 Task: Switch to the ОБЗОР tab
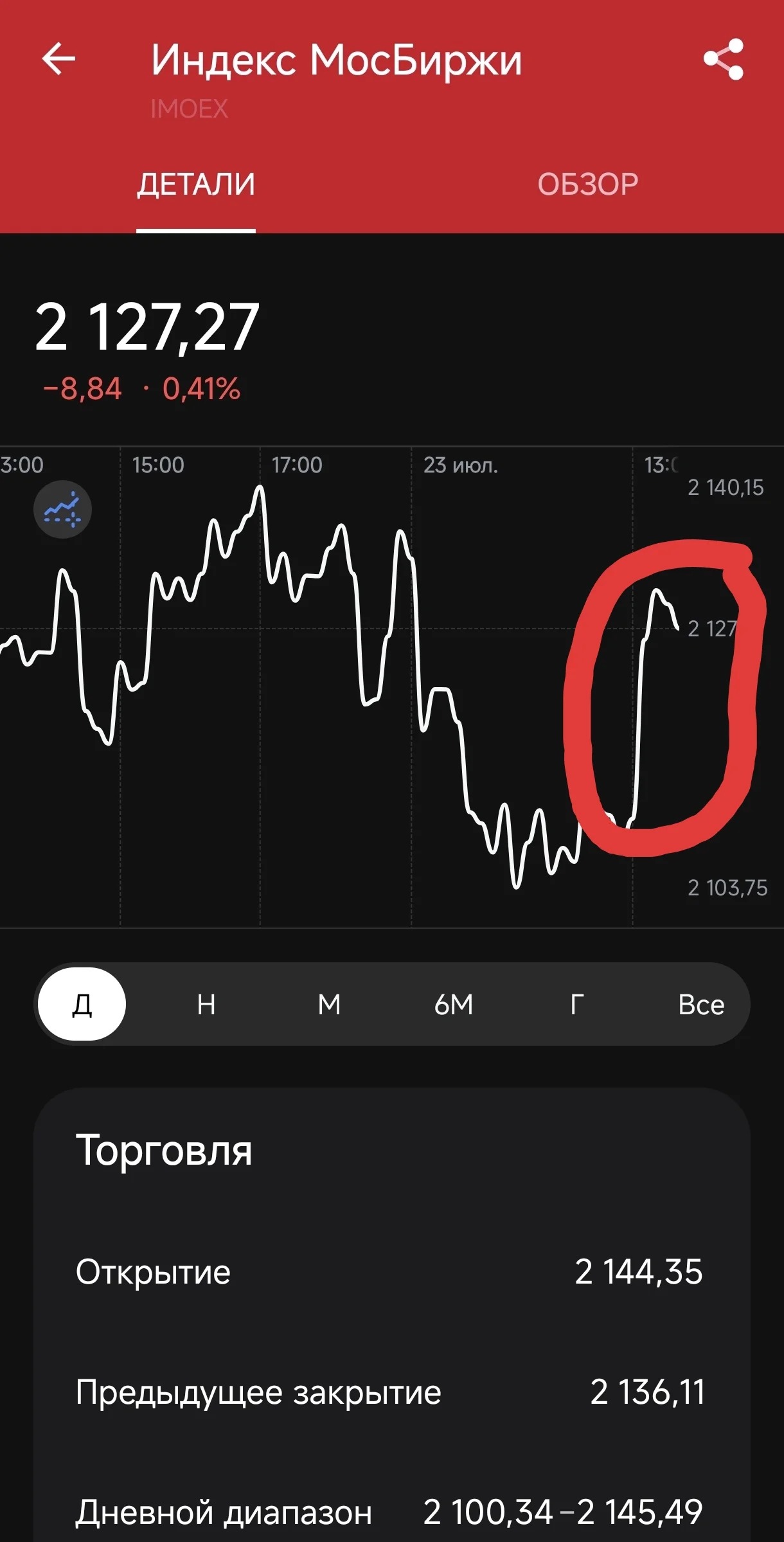tap(588, 184)
